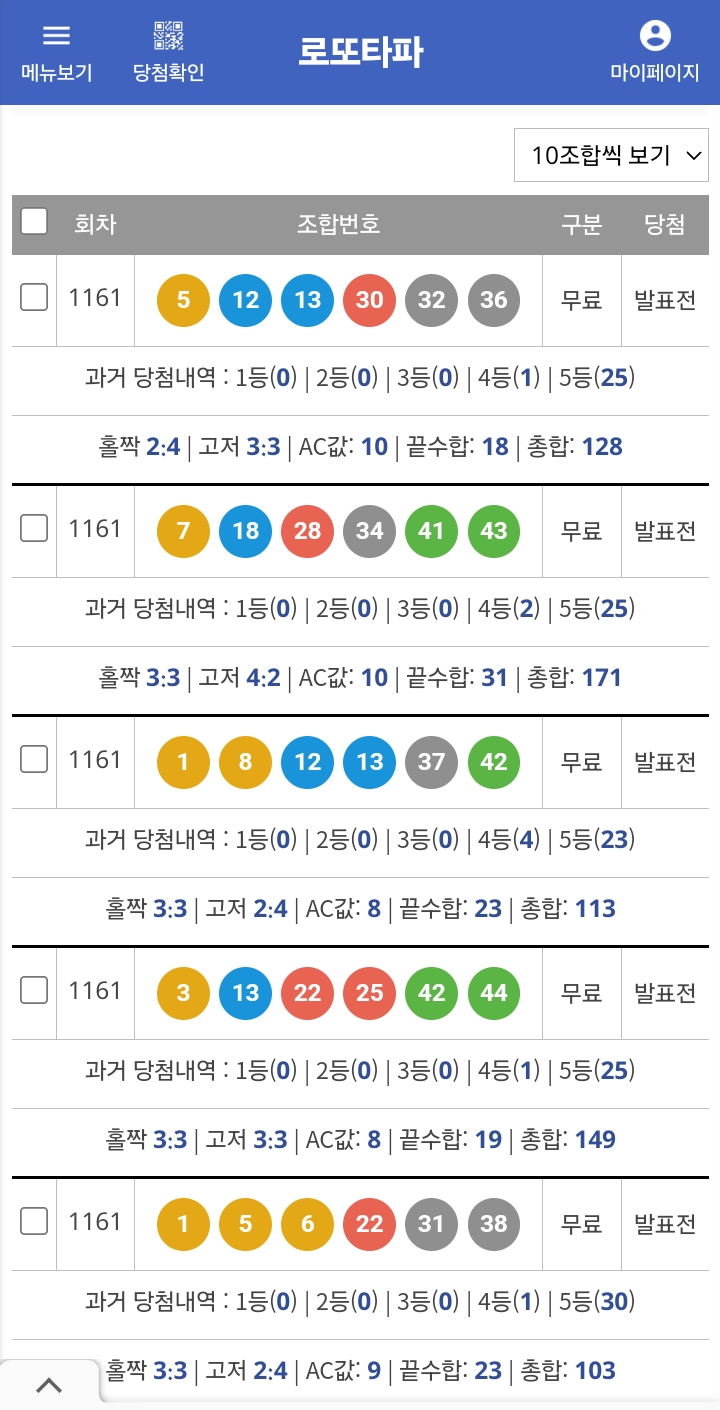Viewport: 720px width, 1410px height.
Task: Go to 마이페이지
Action: (655, 53)
